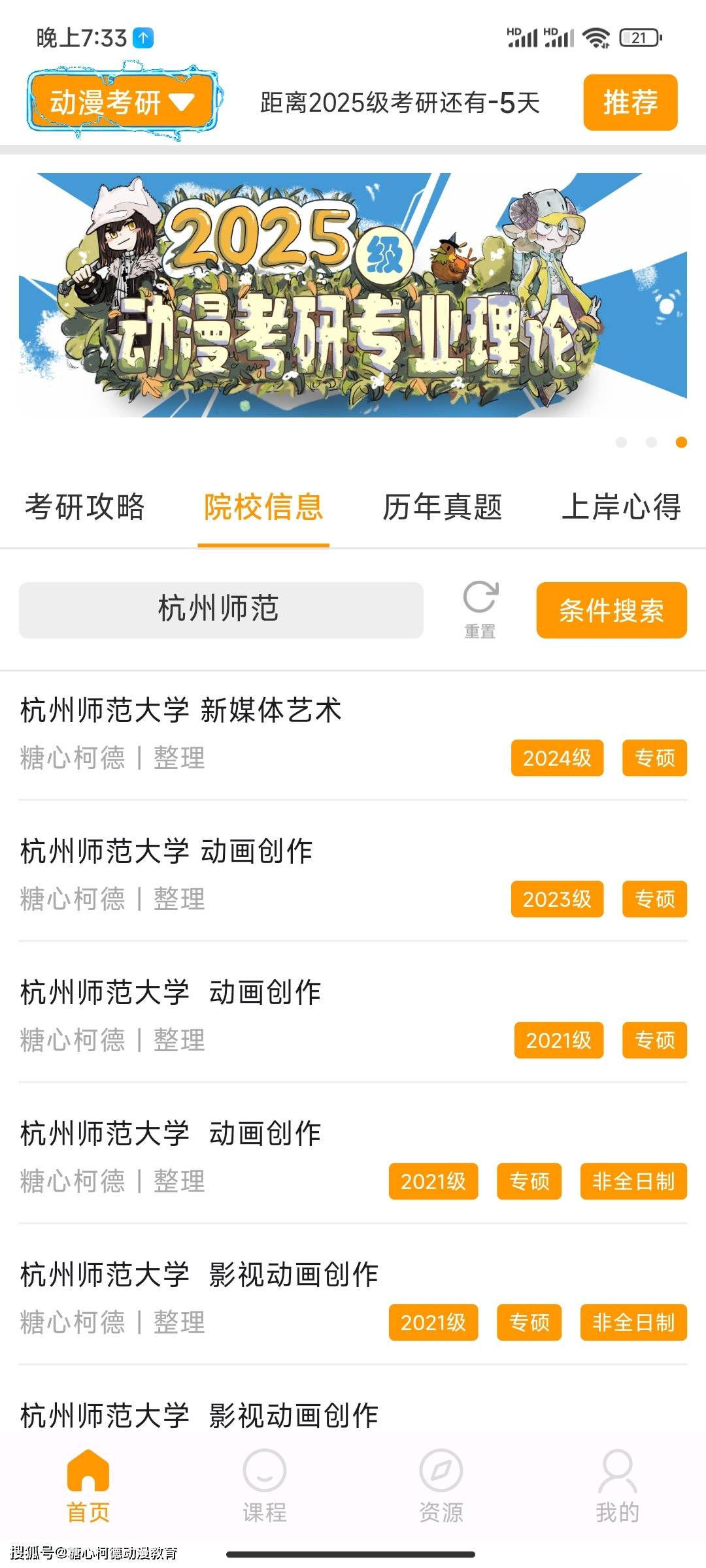Open the 动漫考研 dropdown selector
Screen dimensions: 706x1568
tap(122, 102)
